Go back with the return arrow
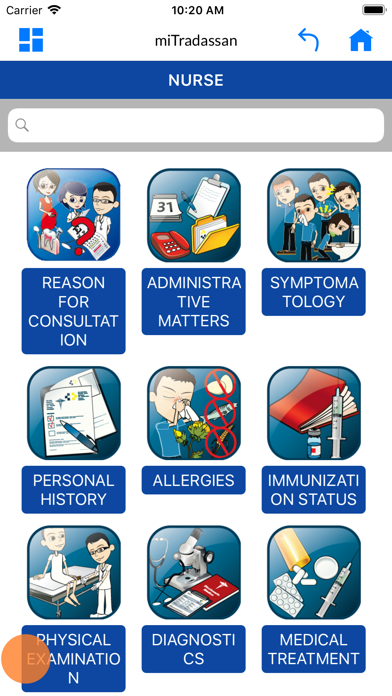 tap(309, 40)
